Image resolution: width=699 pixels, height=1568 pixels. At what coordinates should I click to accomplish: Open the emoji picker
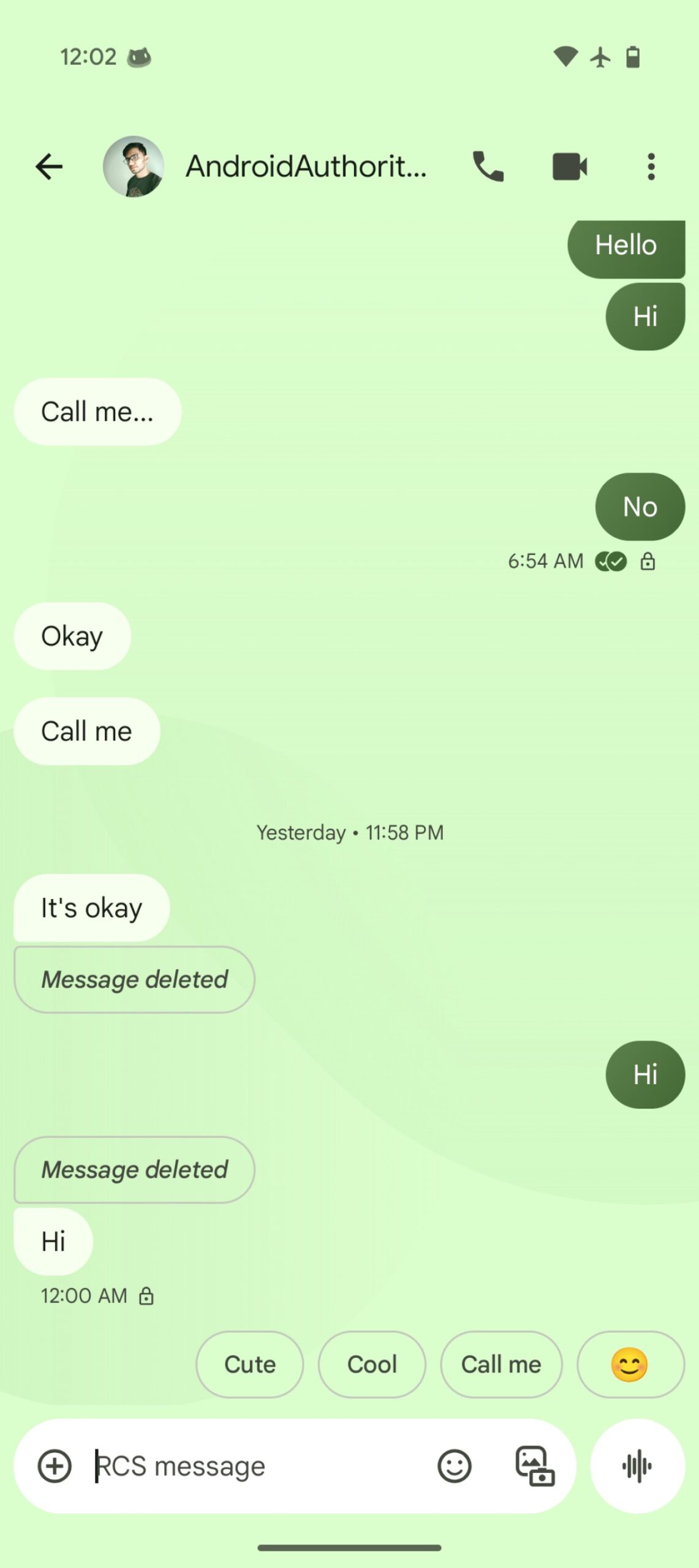(454, 1466)
